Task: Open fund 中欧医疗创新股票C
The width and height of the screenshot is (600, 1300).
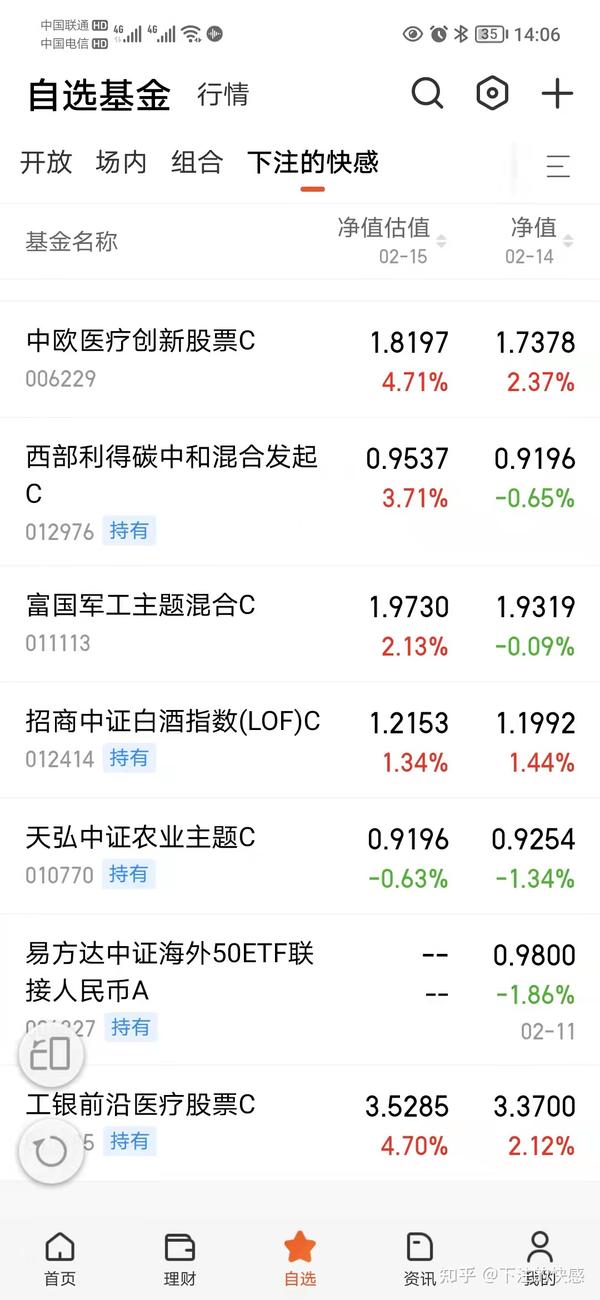Action: click(300, 359)
